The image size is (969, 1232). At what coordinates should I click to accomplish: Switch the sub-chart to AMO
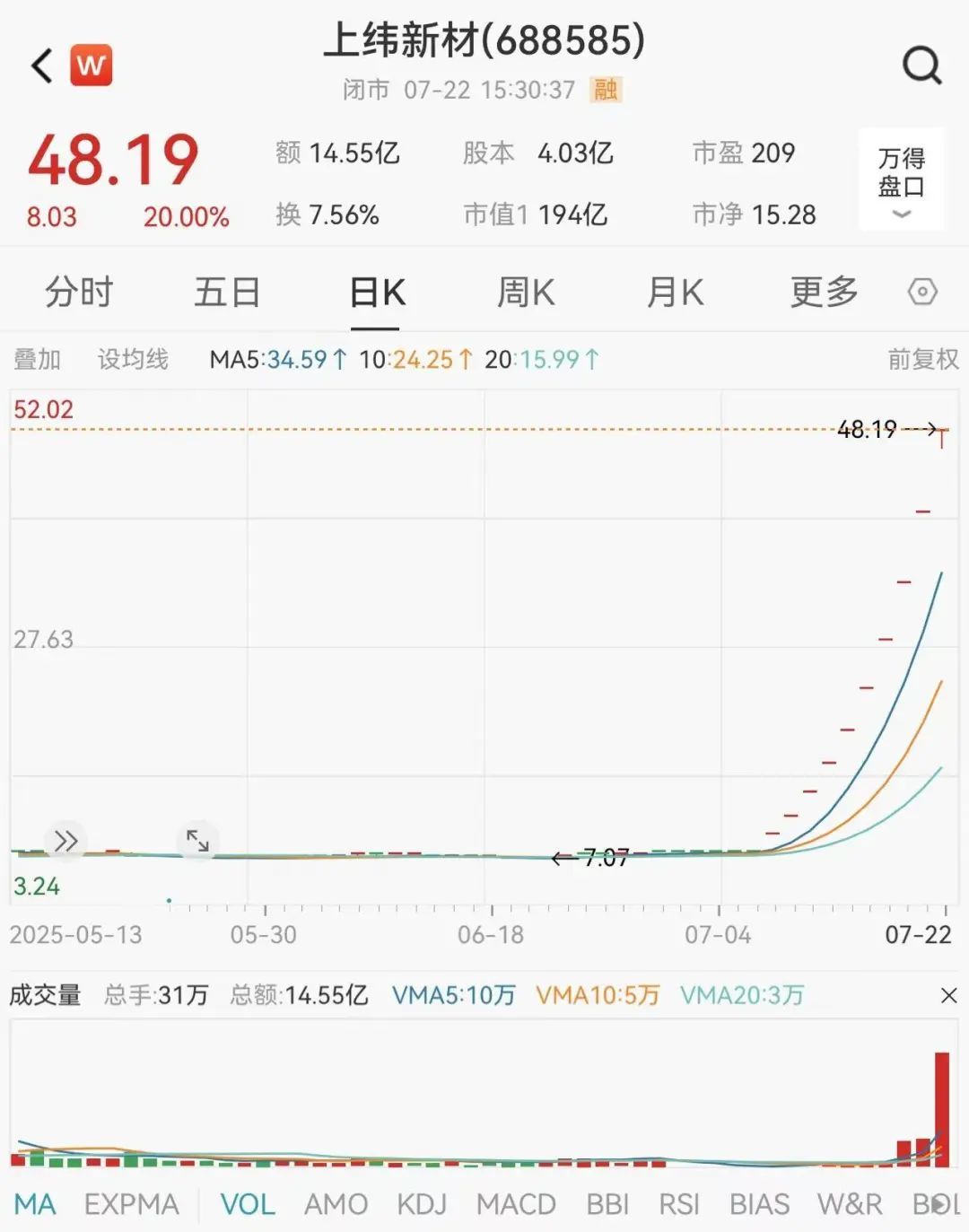click(x=336, y=1204)
